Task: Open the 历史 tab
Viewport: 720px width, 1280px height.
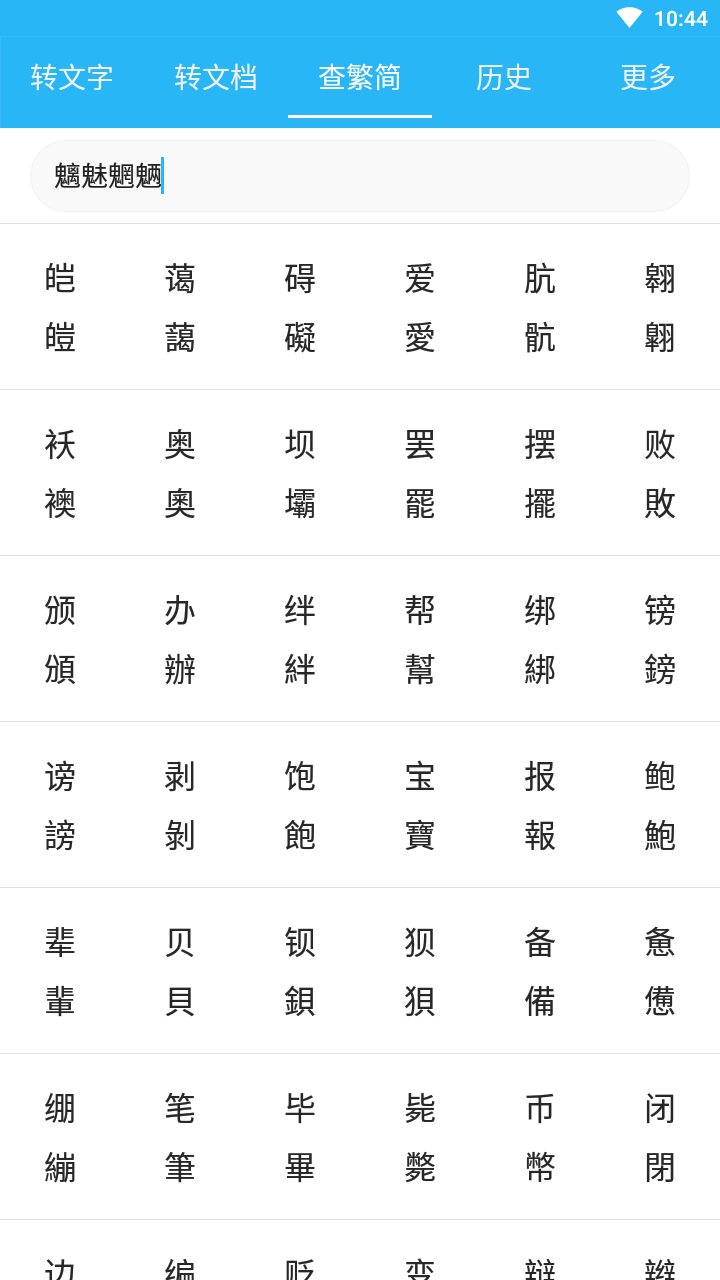Action: pyautogui.click(x=503, y=79)
